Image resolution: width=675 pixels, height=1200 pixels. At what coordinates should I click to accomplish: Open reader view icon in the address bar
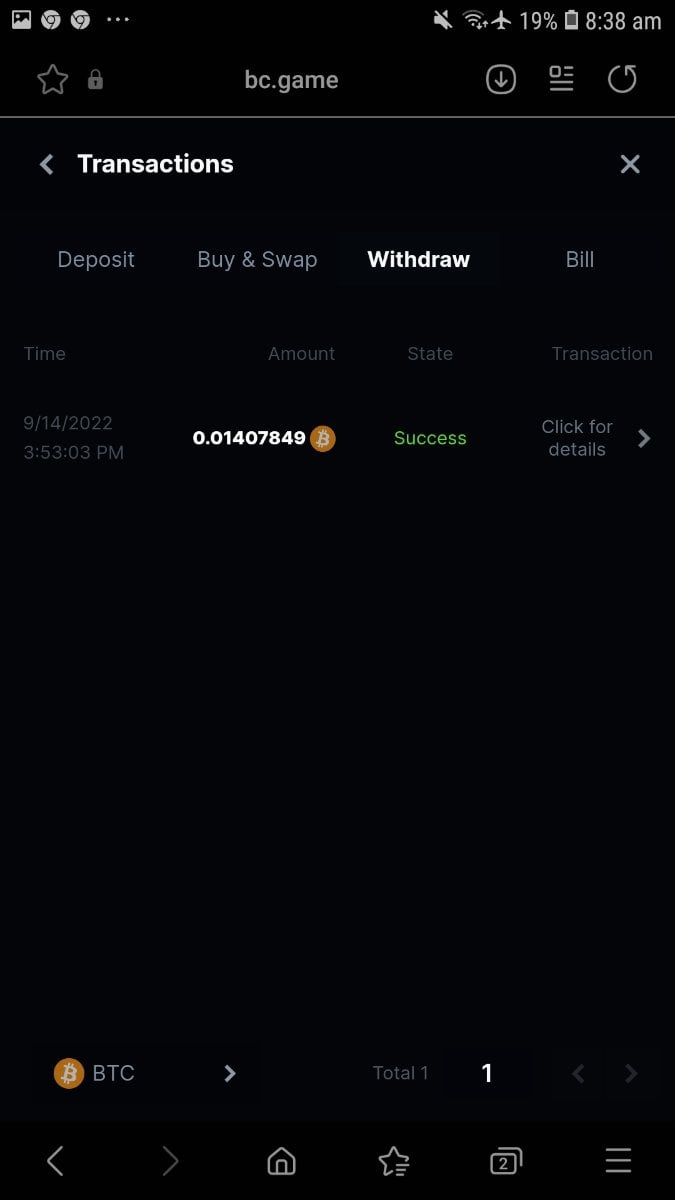(561, 80)
